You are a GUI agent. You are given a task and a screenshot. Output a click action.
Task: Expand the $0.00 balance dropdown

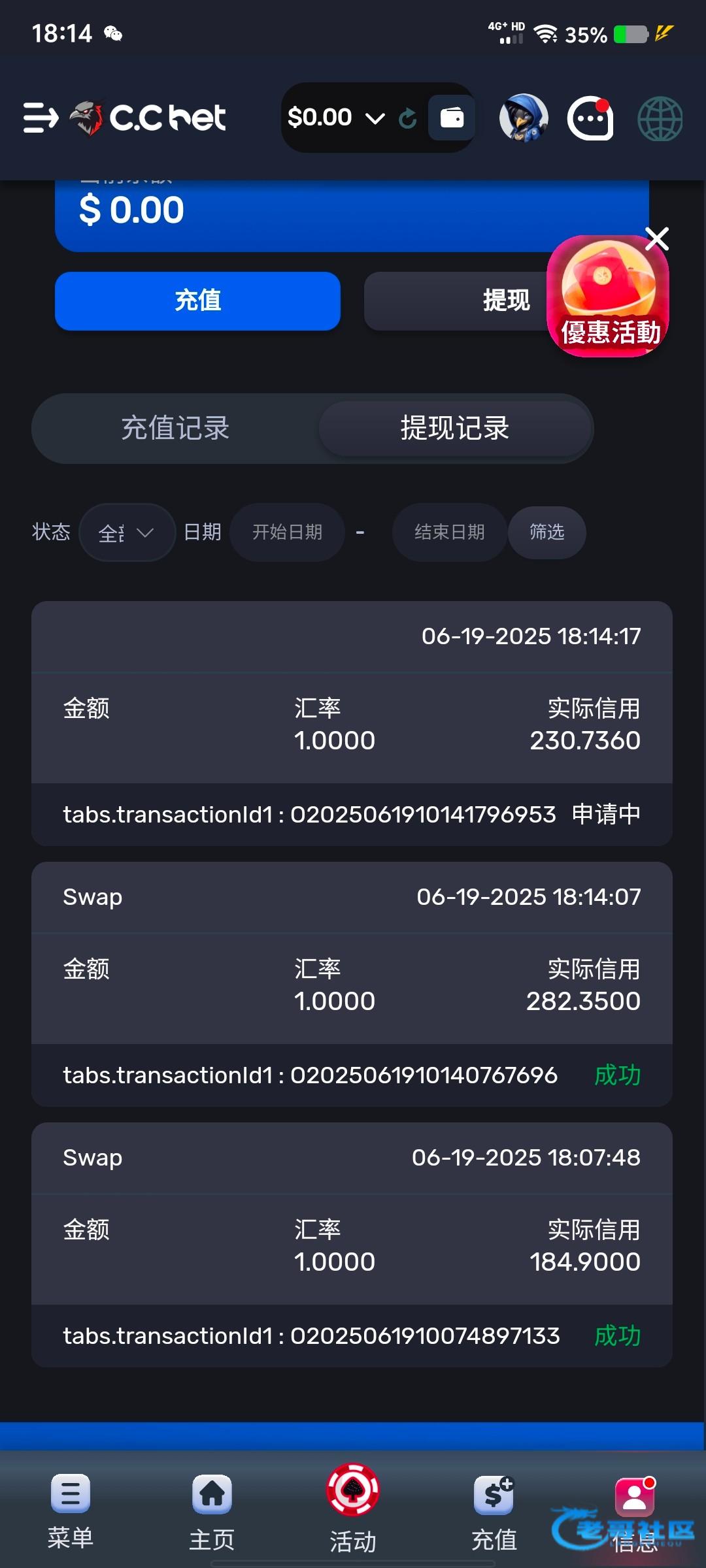click(375, 118)
